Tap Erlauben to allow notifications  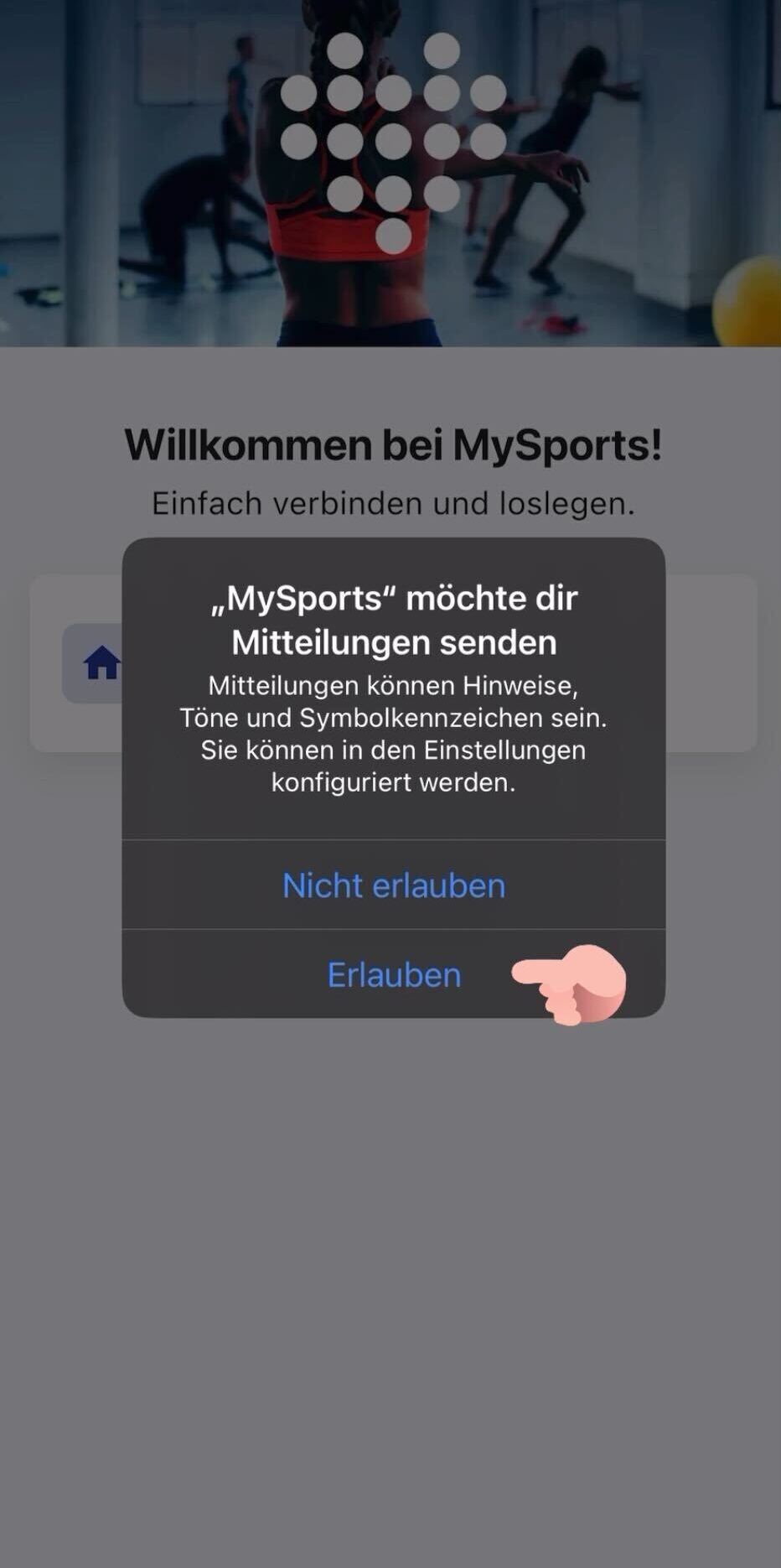coord(394,974)
